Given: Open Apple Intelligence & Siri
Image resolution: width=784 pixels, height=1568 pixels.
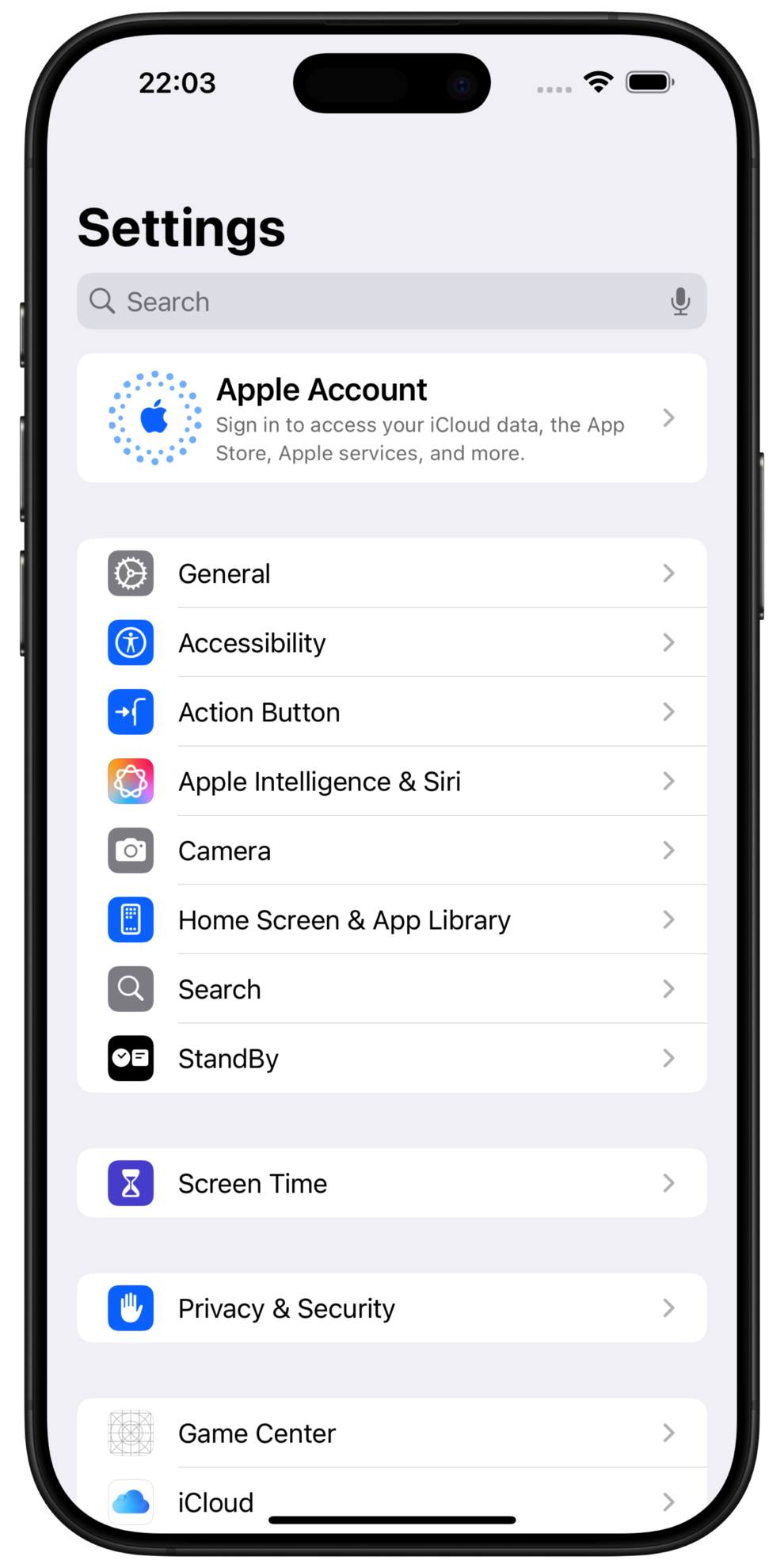Looking at the screenshot, I should coord(391,782).
